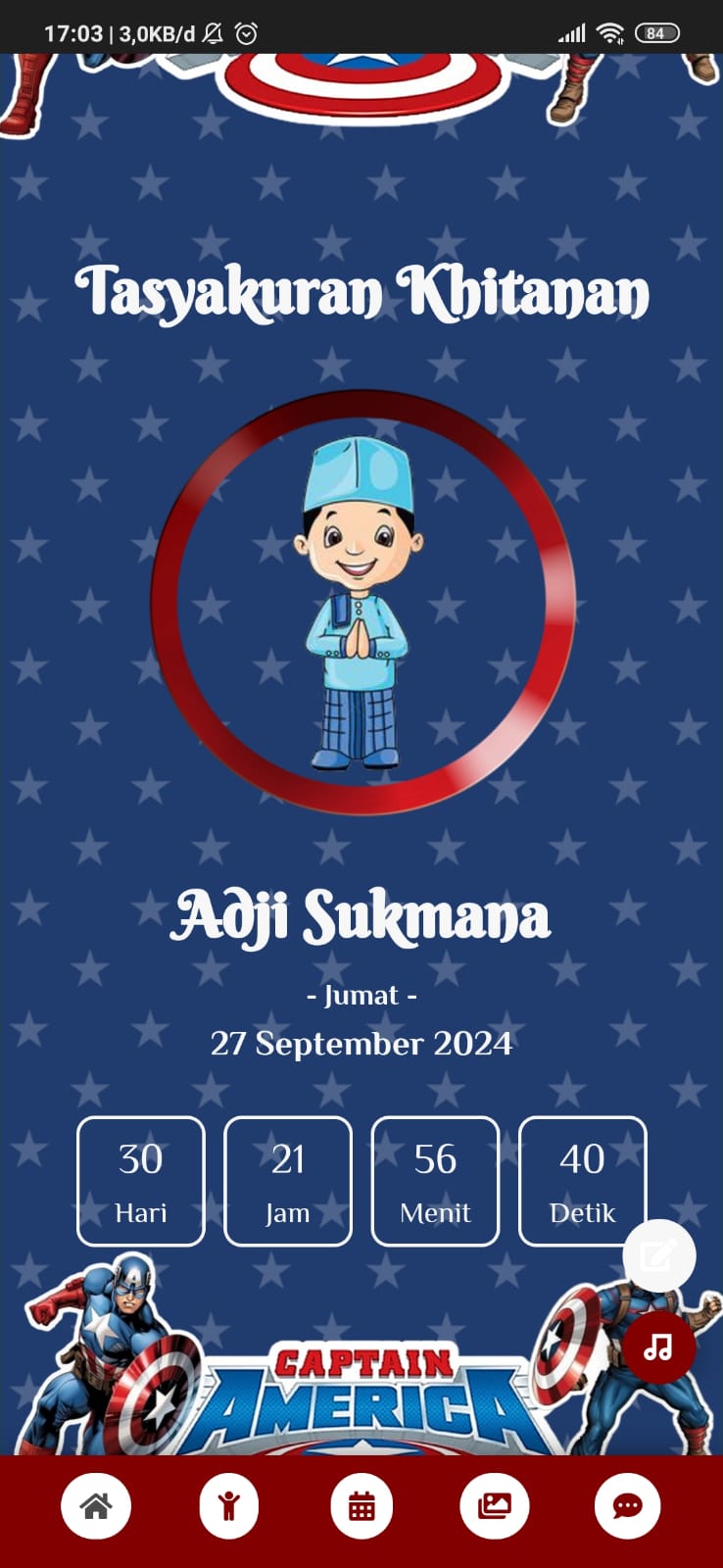Jump to the event calendar section
The image size is (723, 1568).
(x=361, y=1506)
